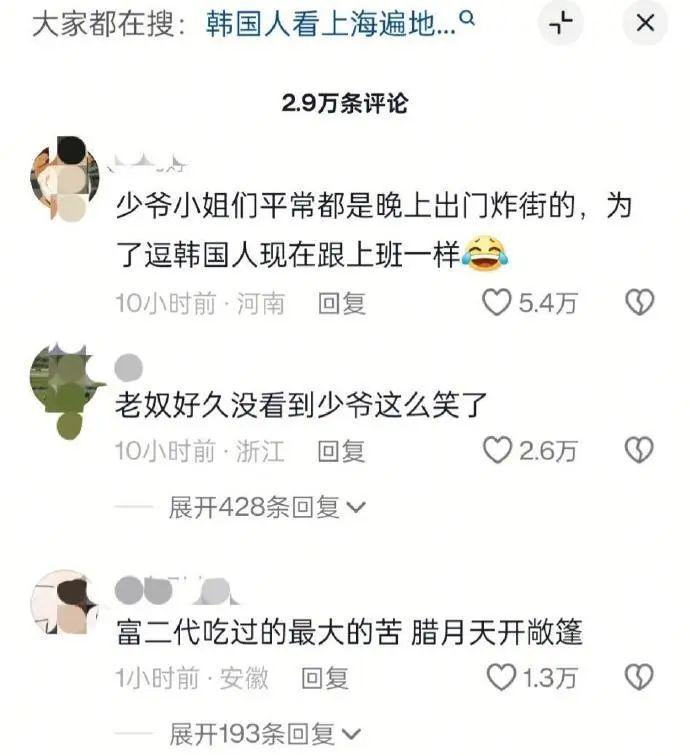Image resolution: width=690 pixels, height=756 pixels.
Task: Reply to the 富二代 comment from 安徽
Action: [x=325, y=680]
